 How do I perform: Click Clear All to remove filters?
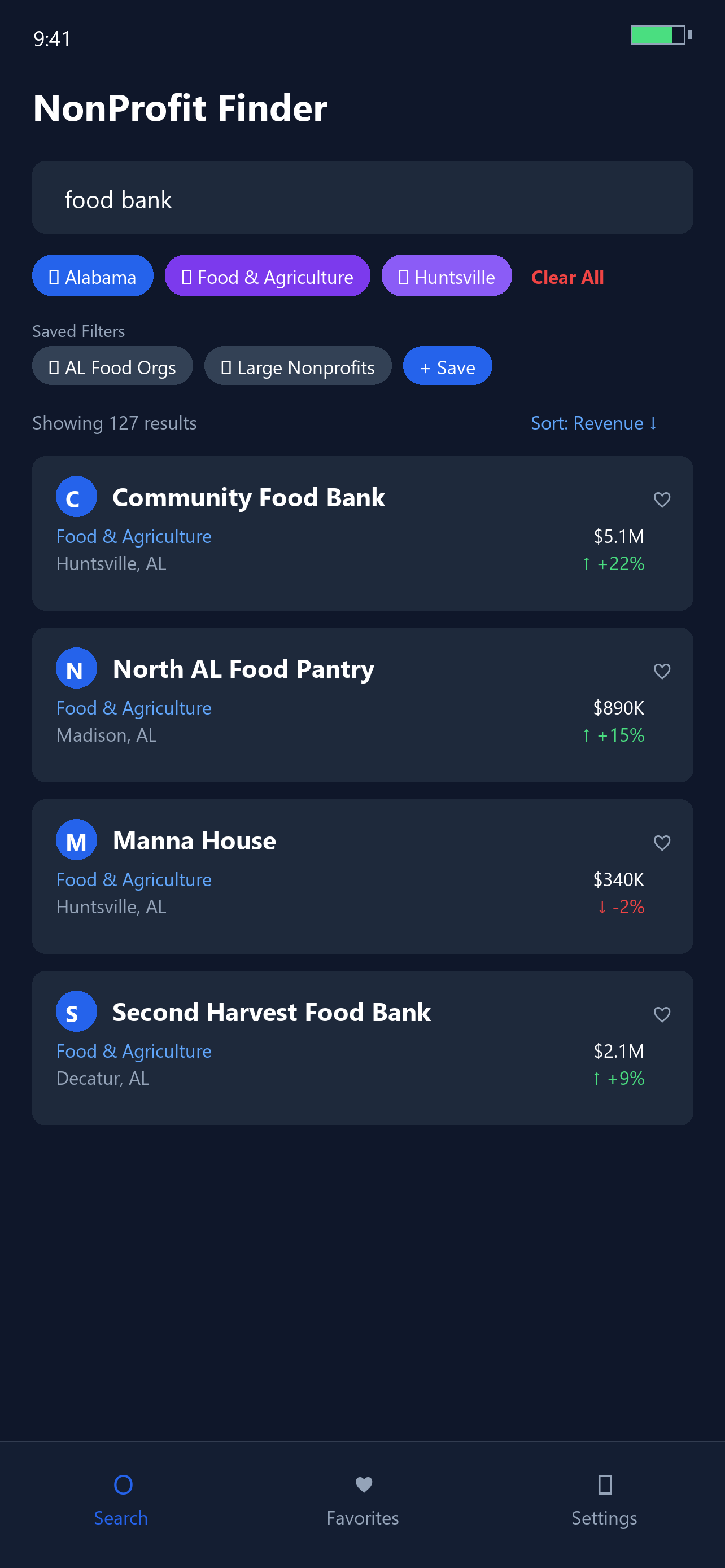coord(567,277)
